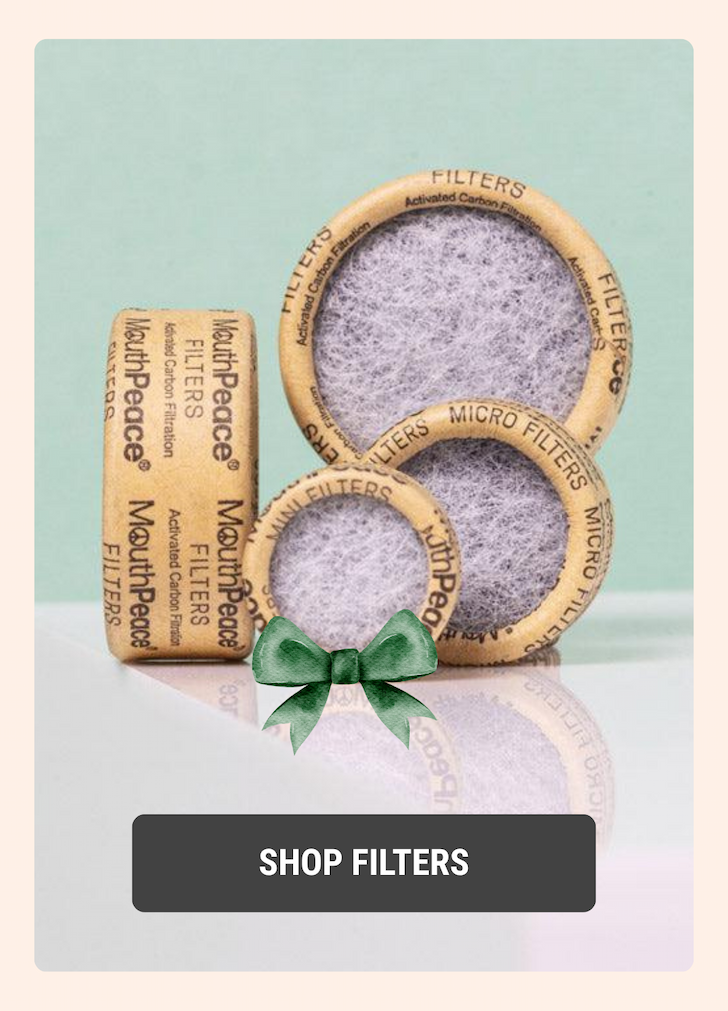This screenshot has height=1011, width=728.
Task: Tap the Shop Filters button
Action: (364, 862)
